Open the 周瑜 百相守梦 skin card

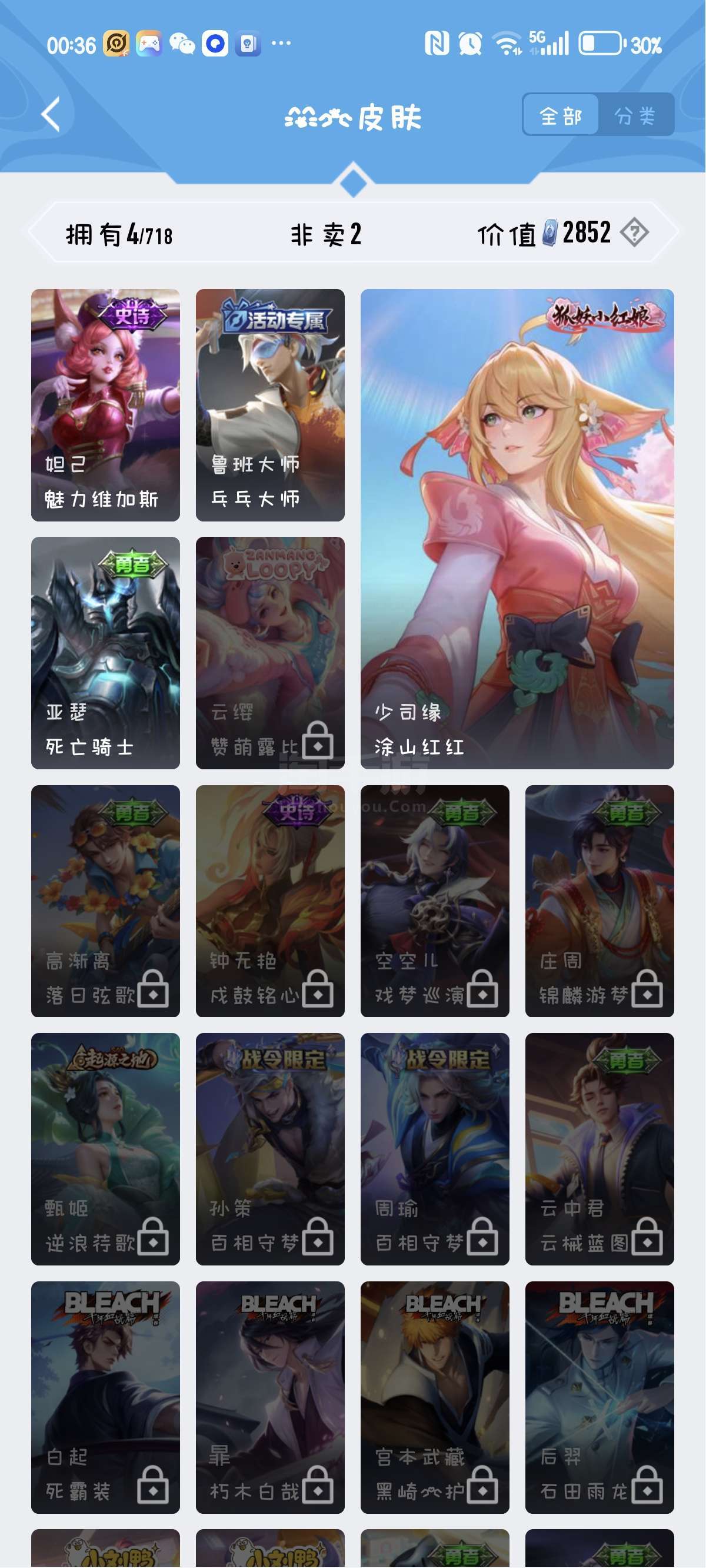click(435, 1149)
